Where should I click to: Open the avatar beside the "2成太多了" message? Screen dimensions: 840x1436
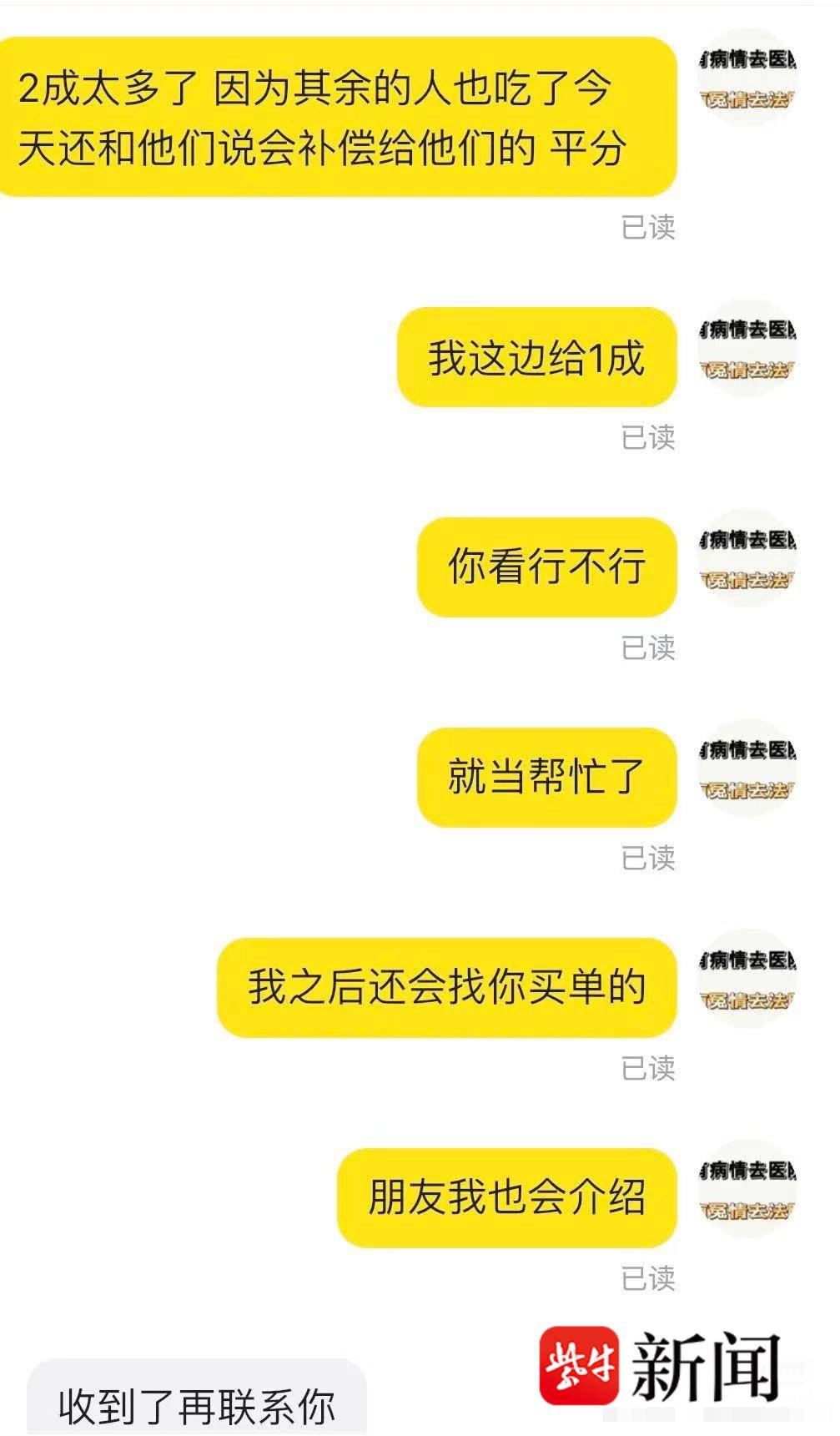(747, 79)
